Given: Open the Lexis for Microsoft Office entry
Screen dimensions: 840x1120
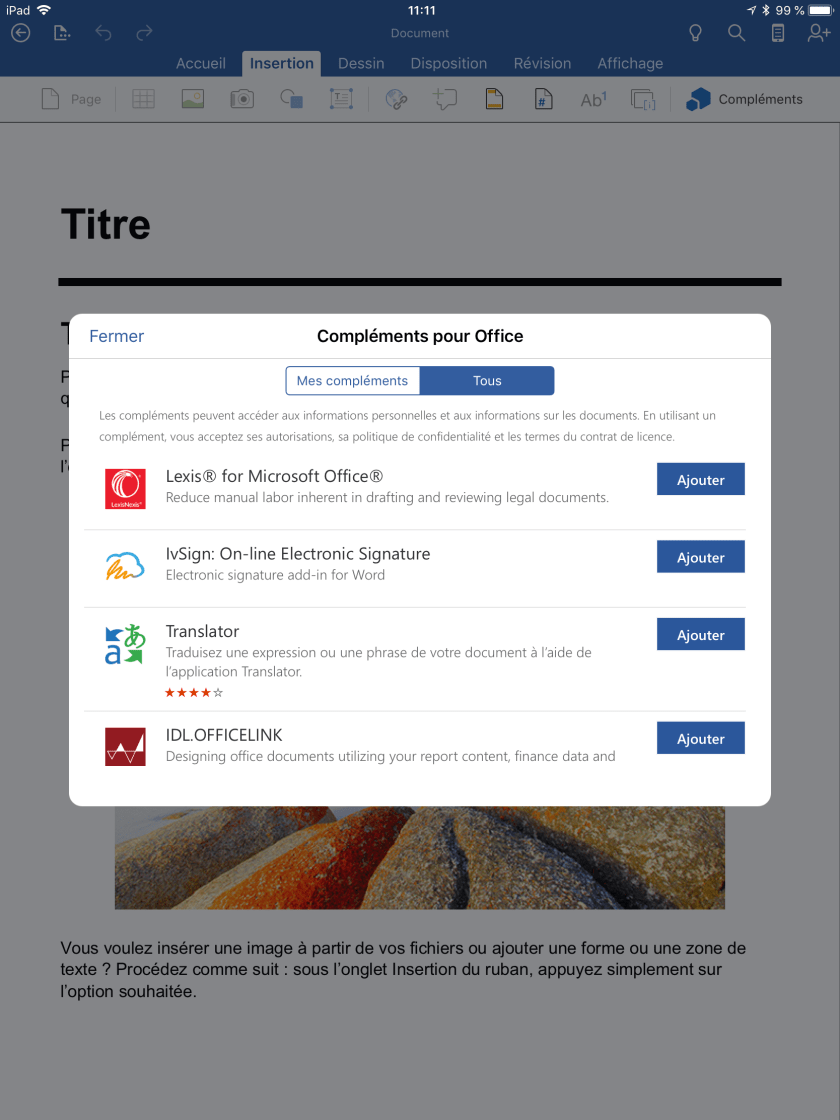Looking at the screenshot, I should tap(274, 476).
